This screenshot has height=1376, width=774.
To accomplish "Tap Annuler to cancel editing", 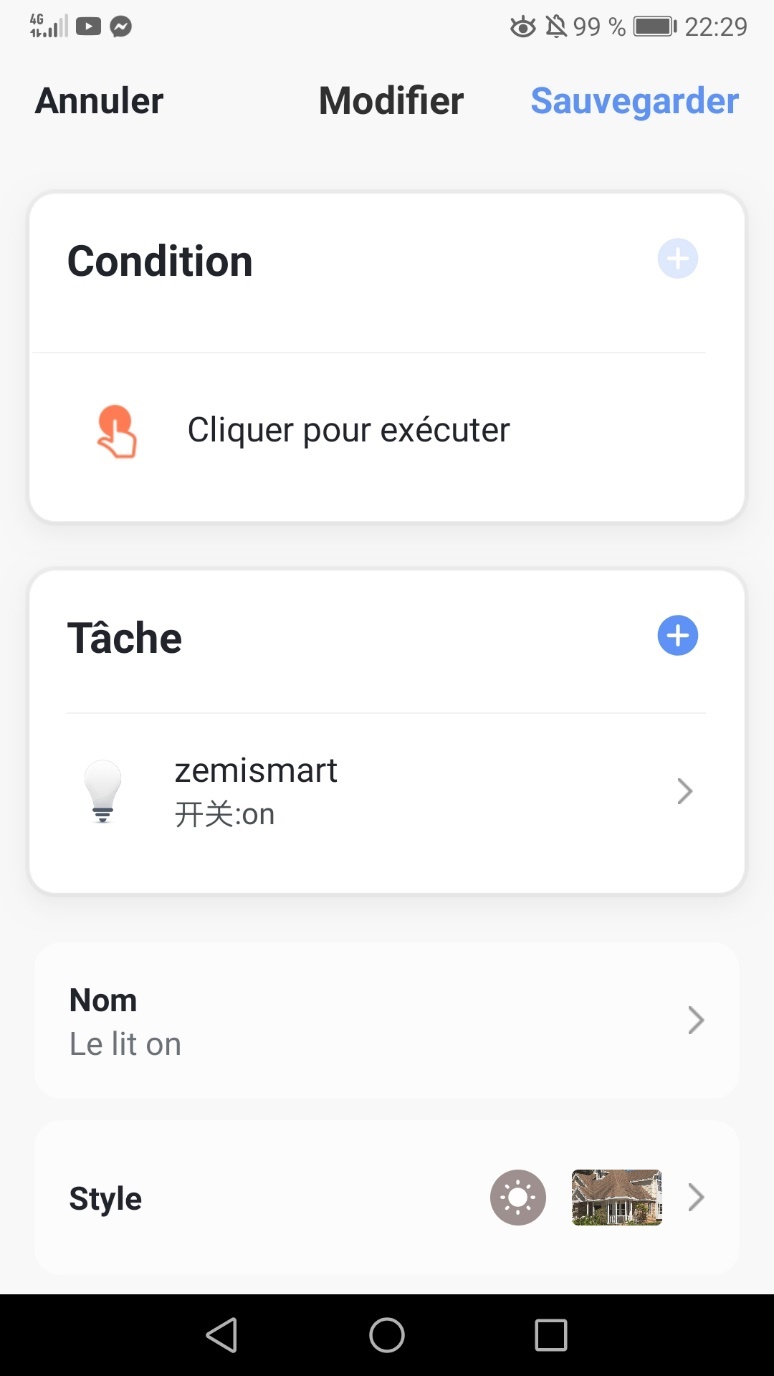I will point(99,101).
